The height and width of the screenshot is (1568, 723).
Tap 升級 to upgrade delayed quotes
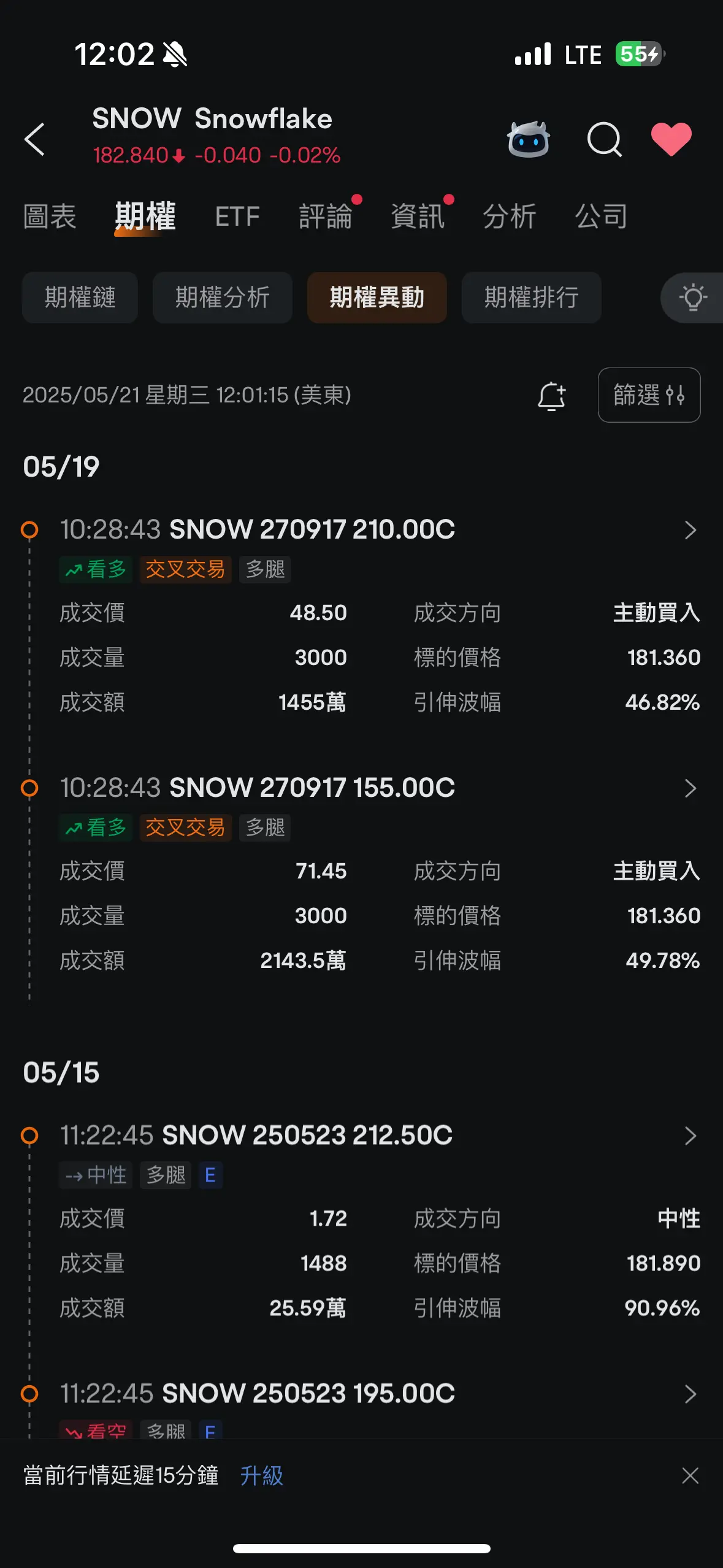pyautogui.click(x=262, y=1475)
